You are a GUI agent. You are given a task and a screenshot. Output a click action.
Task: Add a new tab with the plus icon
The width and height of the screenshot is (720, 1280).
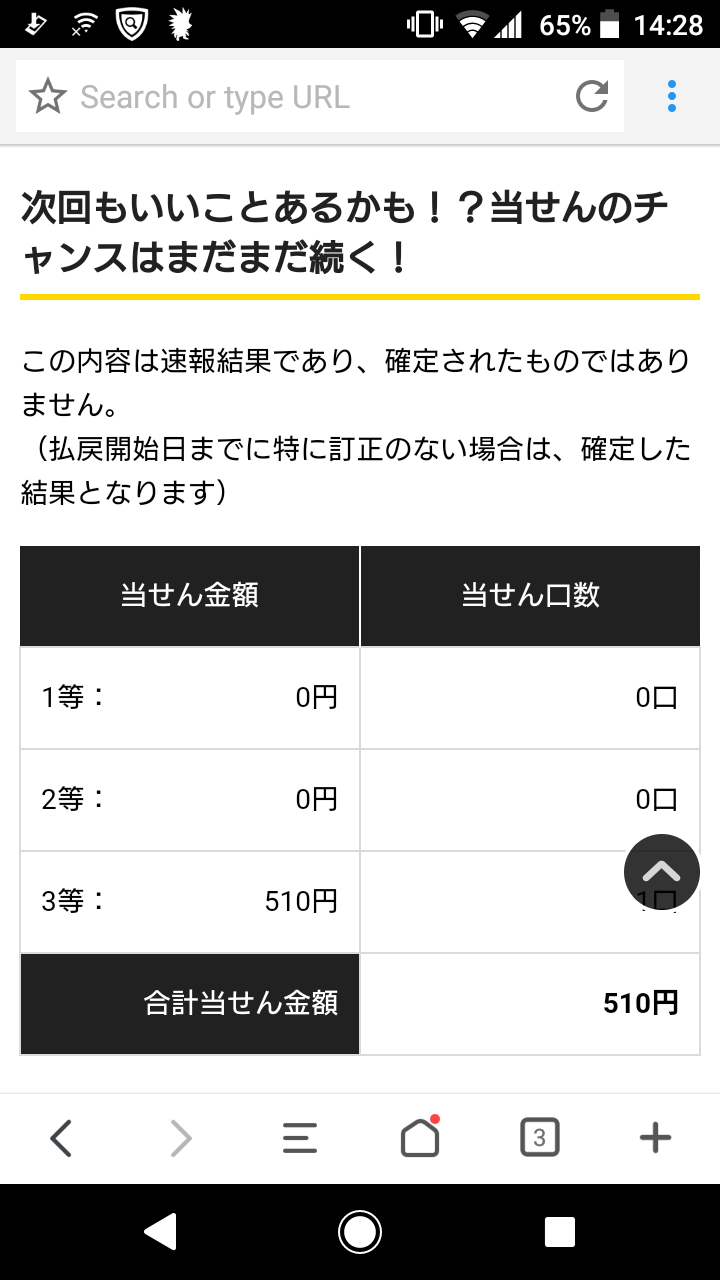pos(655,1138)
